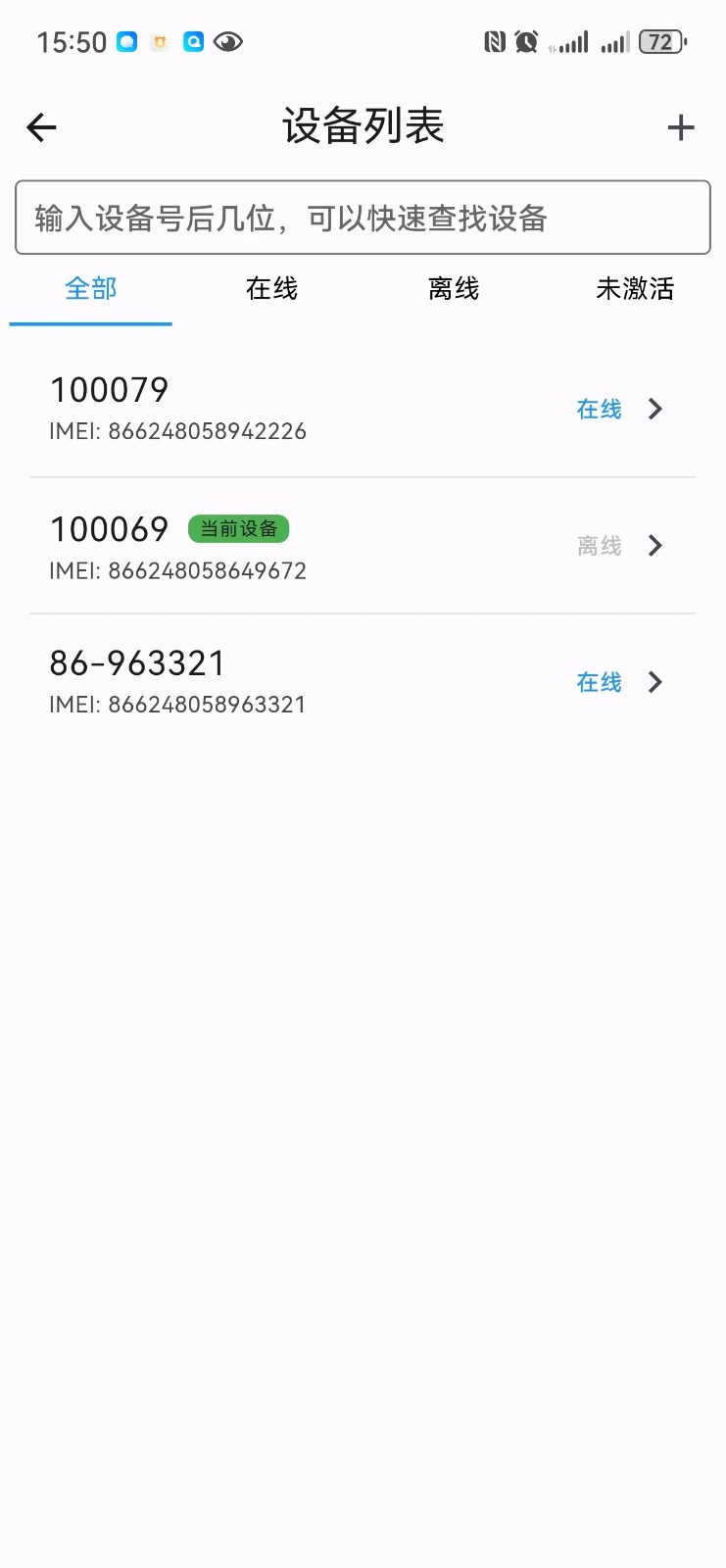This screenshot has width=726, height=1568.
Task: Tap the plus icon to add a device
Action: 681,127
